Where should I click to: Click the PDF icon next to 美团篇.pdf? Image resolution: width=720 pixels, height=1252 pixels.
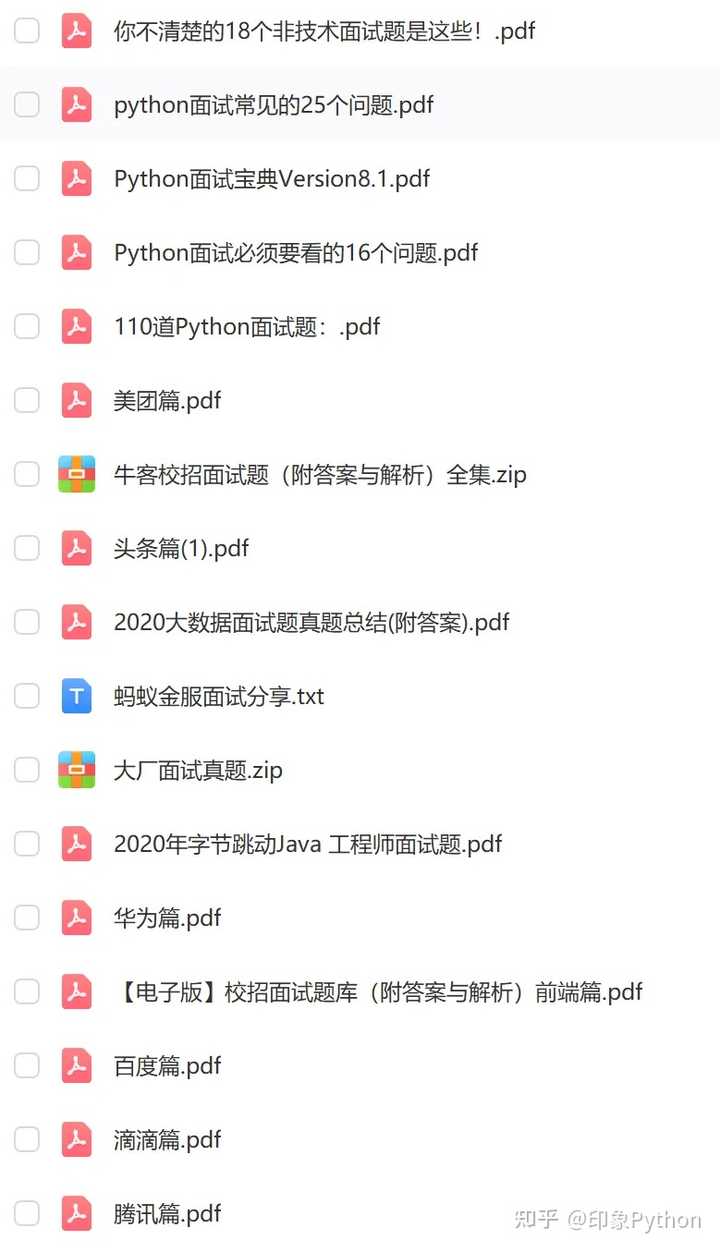76,400
